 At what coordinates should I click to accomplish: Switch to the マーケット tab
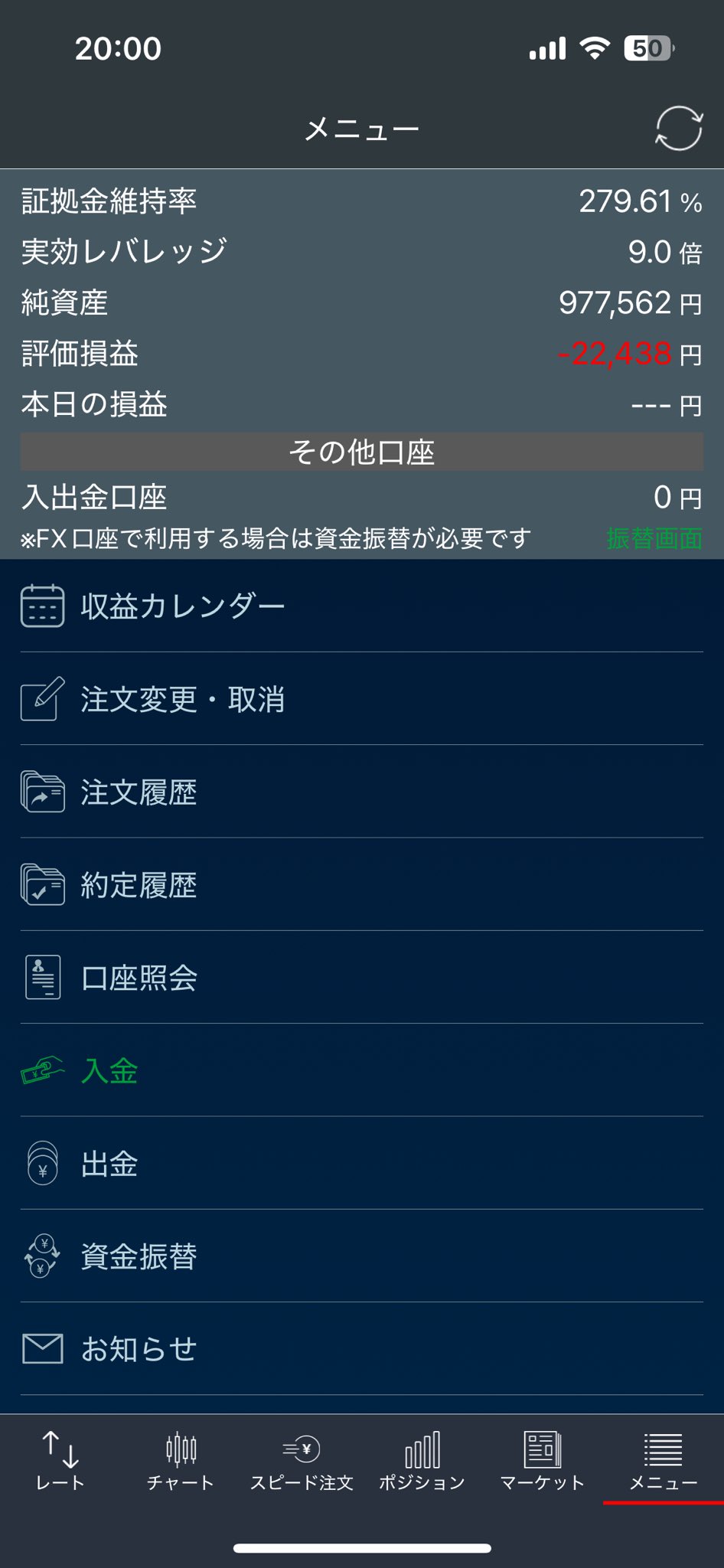pyautogui.click(x=543, y=1461)
